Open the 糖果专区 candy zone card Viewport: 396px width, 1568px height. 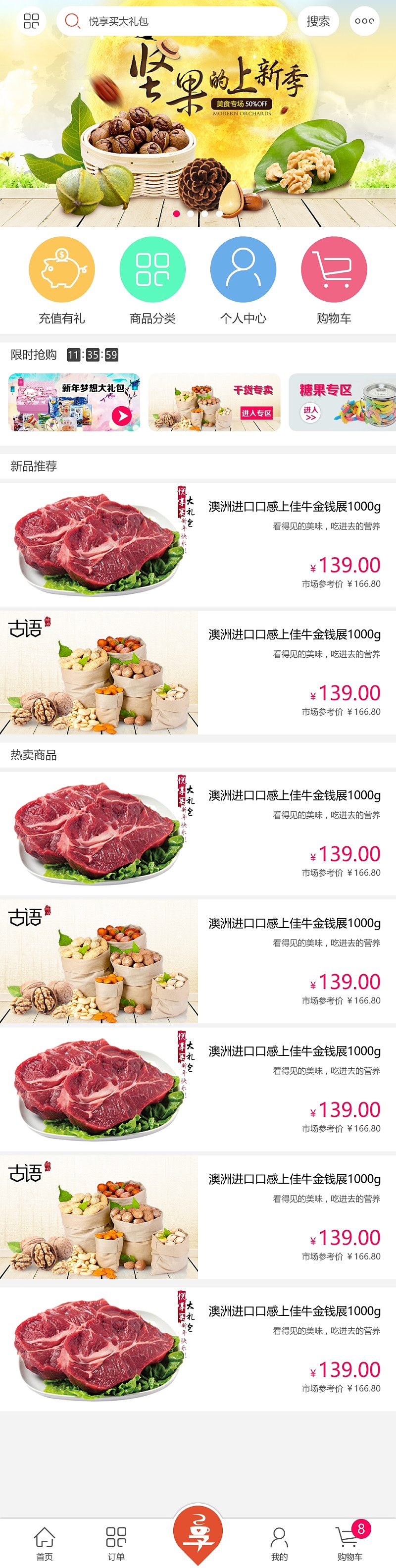coord(343,402)
